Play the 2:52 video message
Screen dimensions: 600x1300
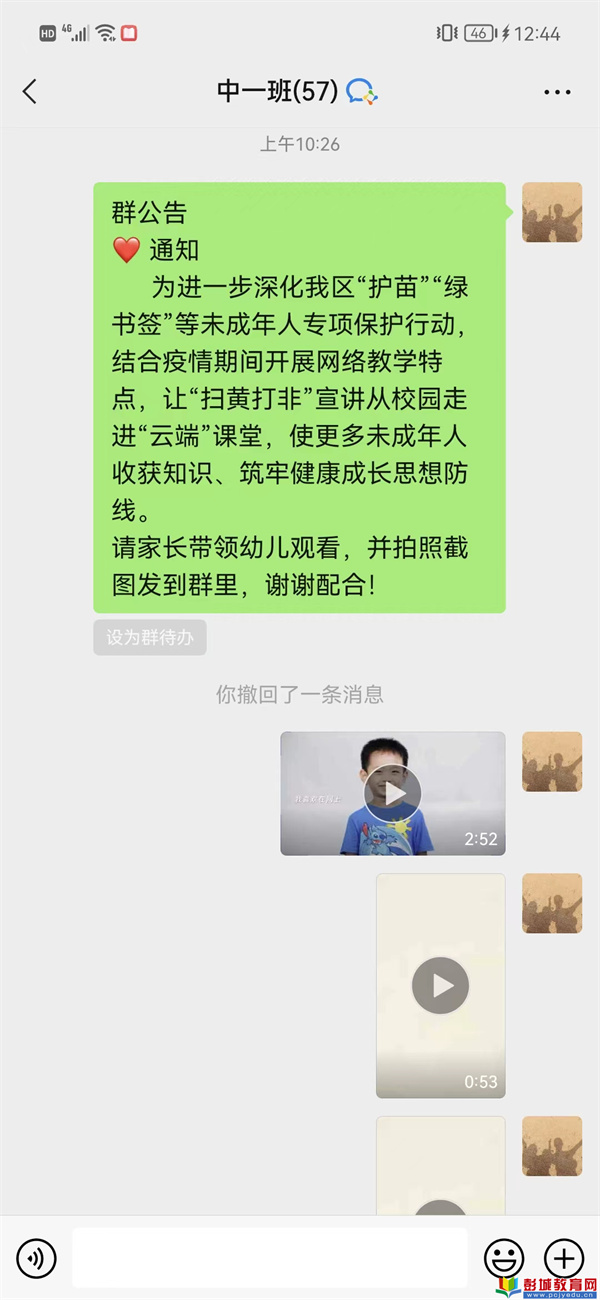pos(392,793)
